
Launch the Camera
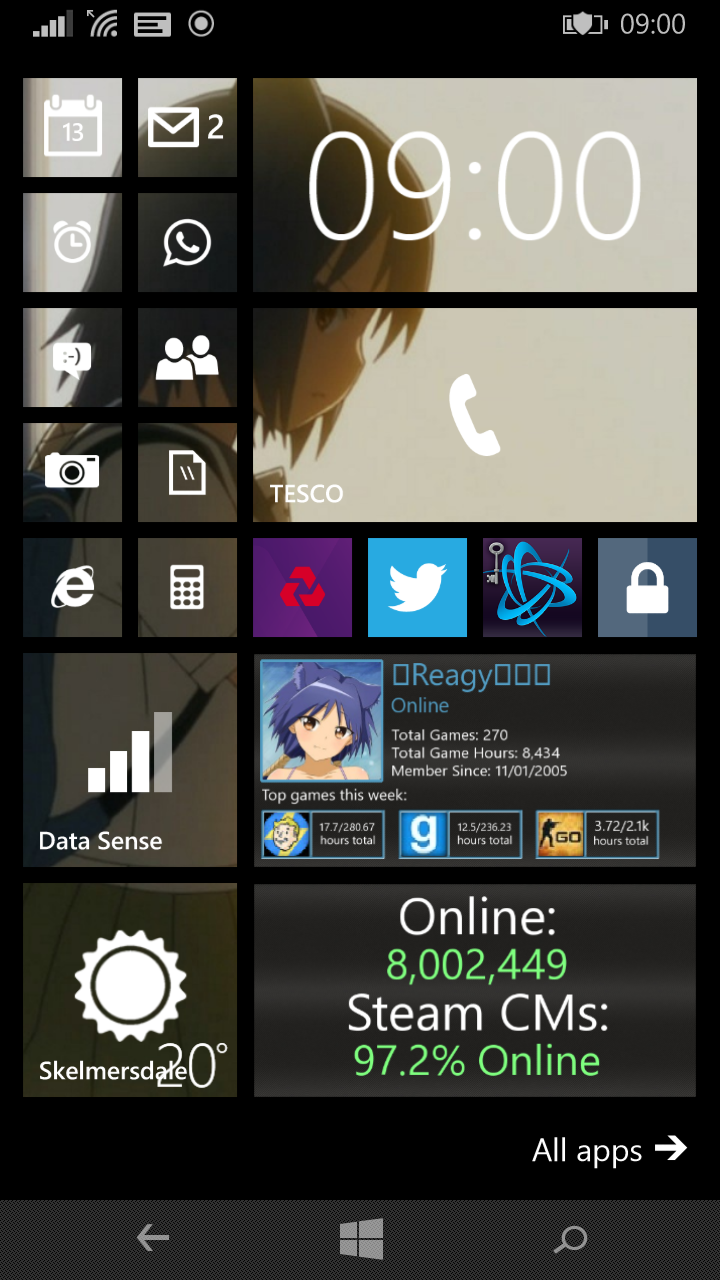coord(72,472)
